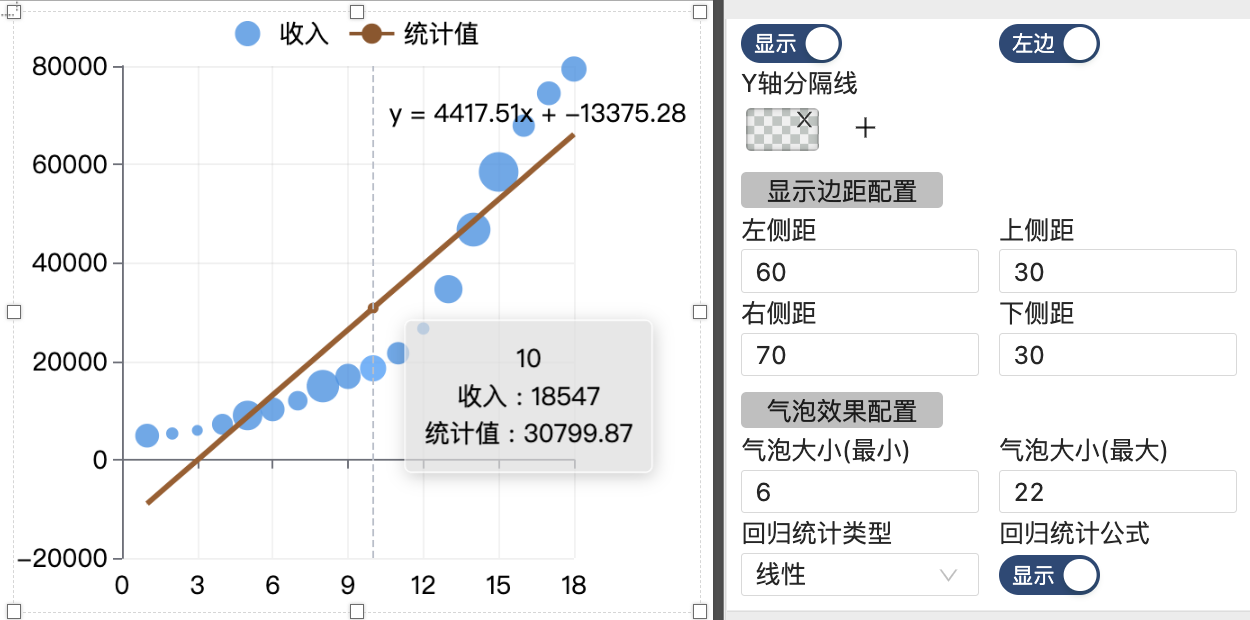Add a new Y轴分隔线 color
The image size is (1250, 620).
click(x=866, y=128)
